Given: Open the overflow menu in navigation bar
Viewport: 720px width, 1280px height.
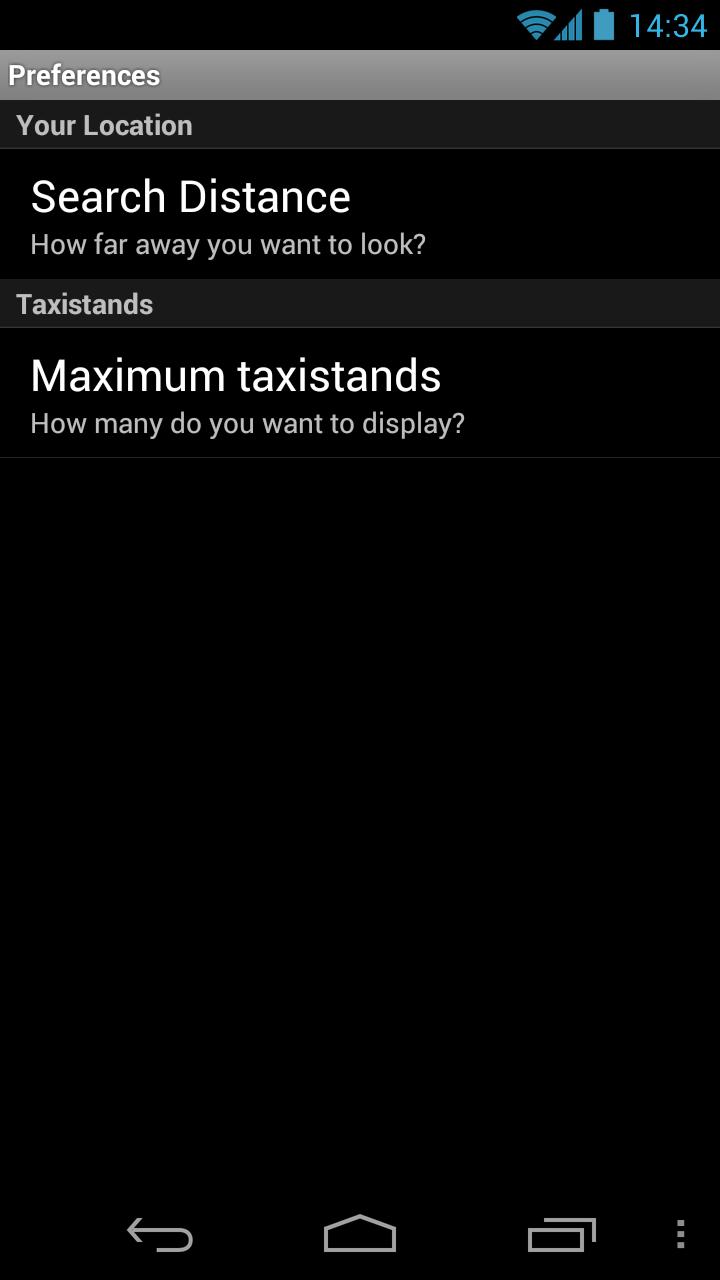Looking at the screenshot, I should [680, 1234].
